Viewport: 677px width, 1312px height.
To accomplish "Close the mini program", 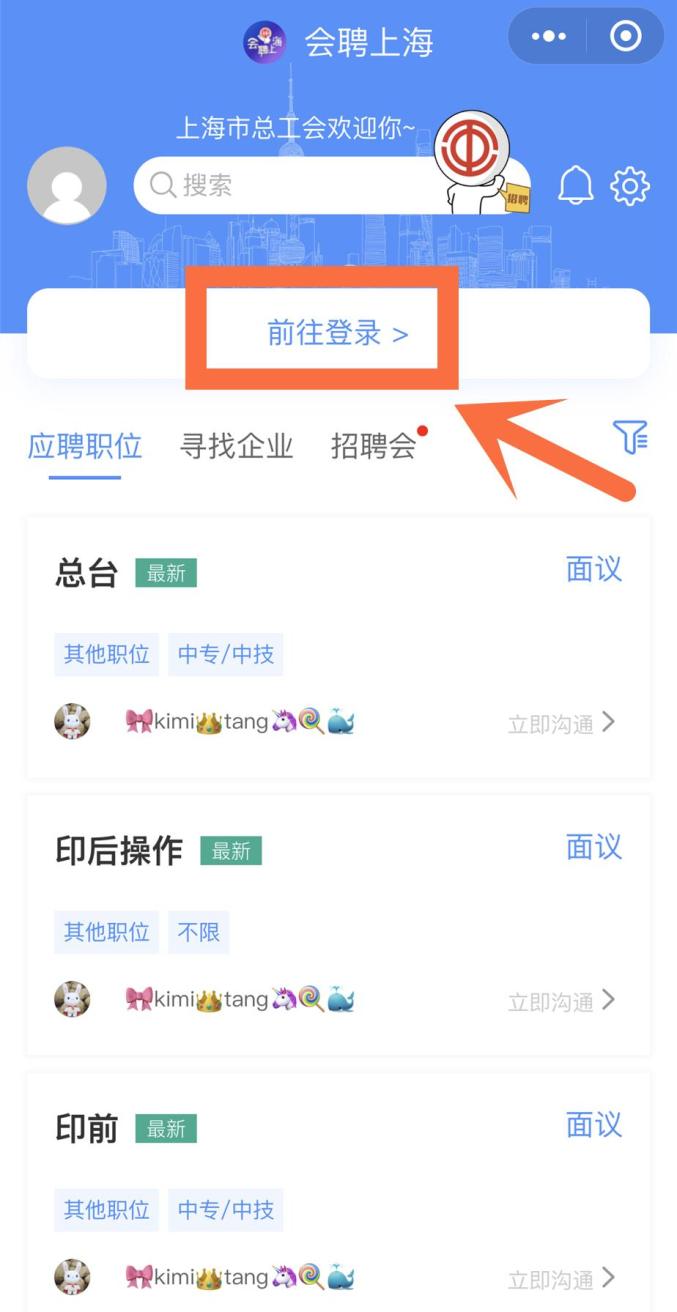I will 625,37.
